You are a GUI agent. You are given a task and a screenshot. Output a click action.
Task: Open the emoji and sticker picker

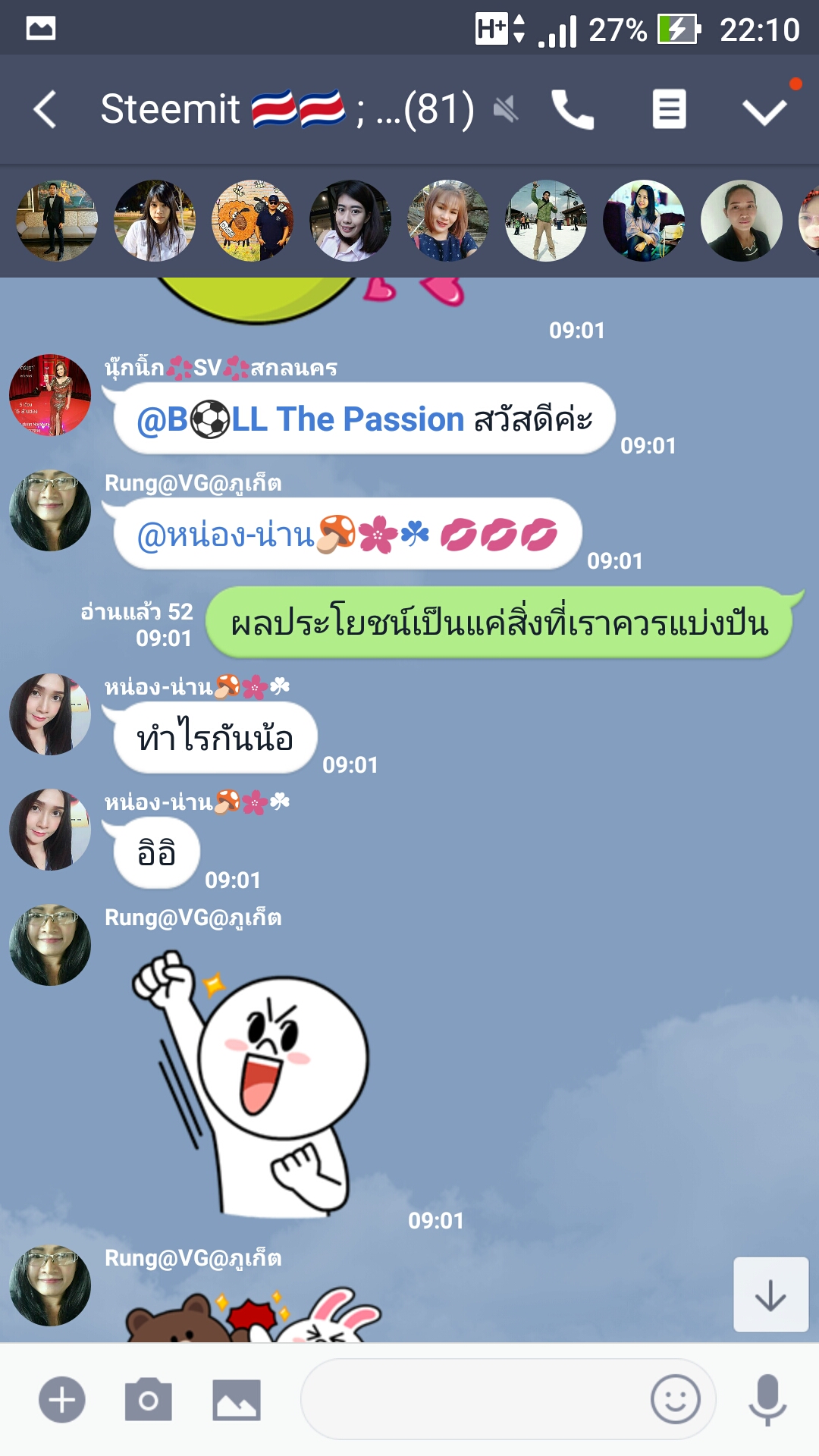pos(675,1399)
